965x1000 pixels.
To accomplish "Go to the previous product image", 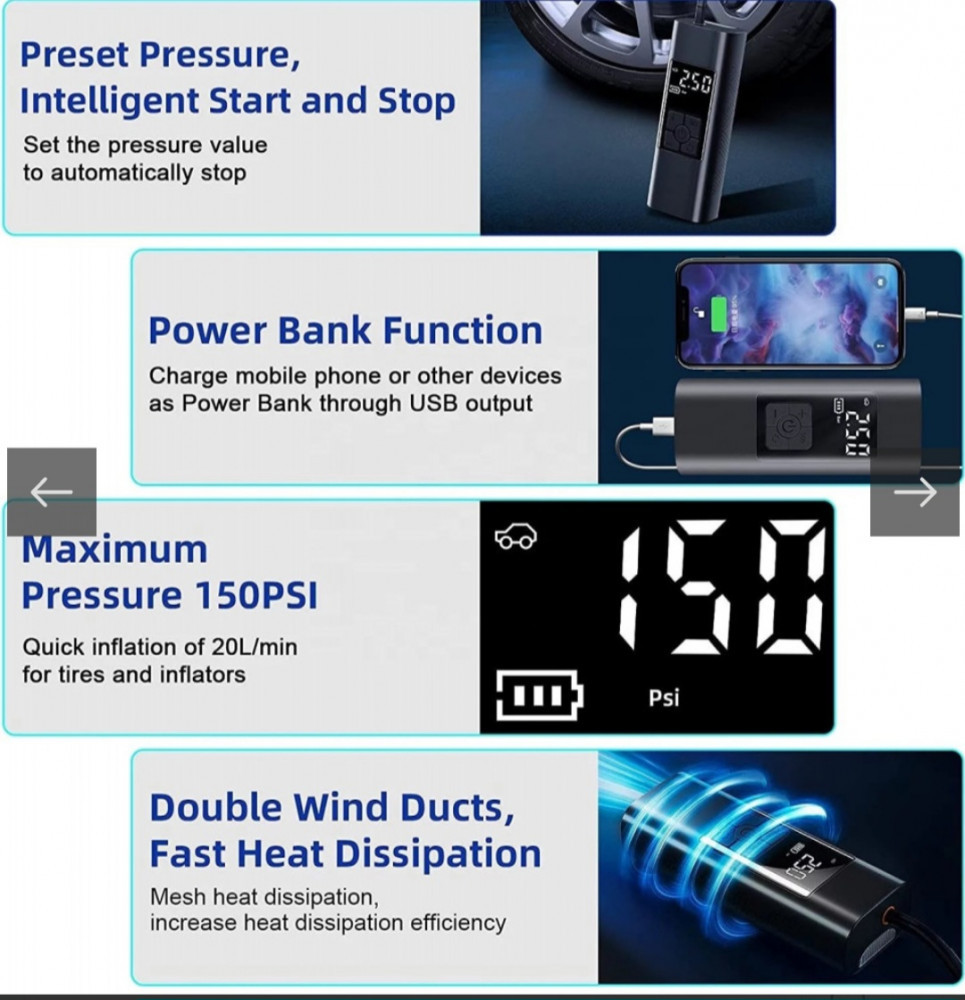I will tap(51, 492).
